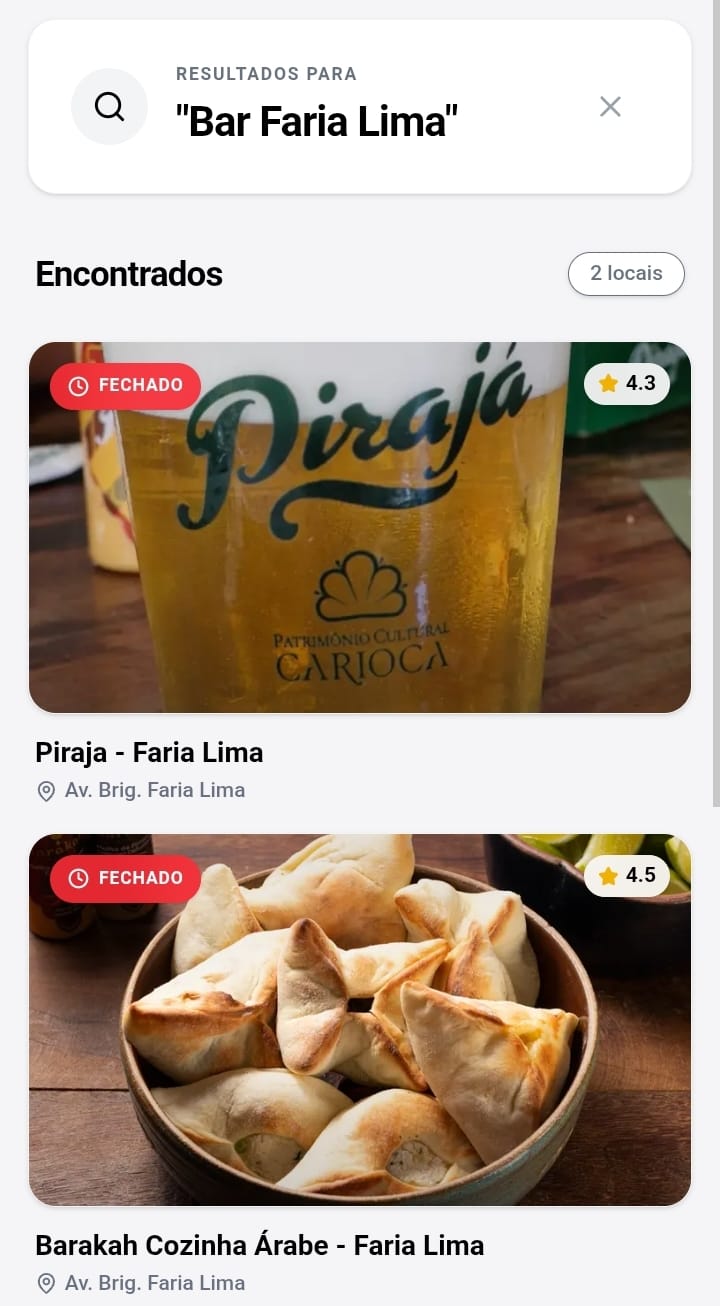Image resolution: width=720 pixels, height=1306 pixels.
Task: Tap the 4.5 rating badge to expand details
Action: [x=627, y=875]
